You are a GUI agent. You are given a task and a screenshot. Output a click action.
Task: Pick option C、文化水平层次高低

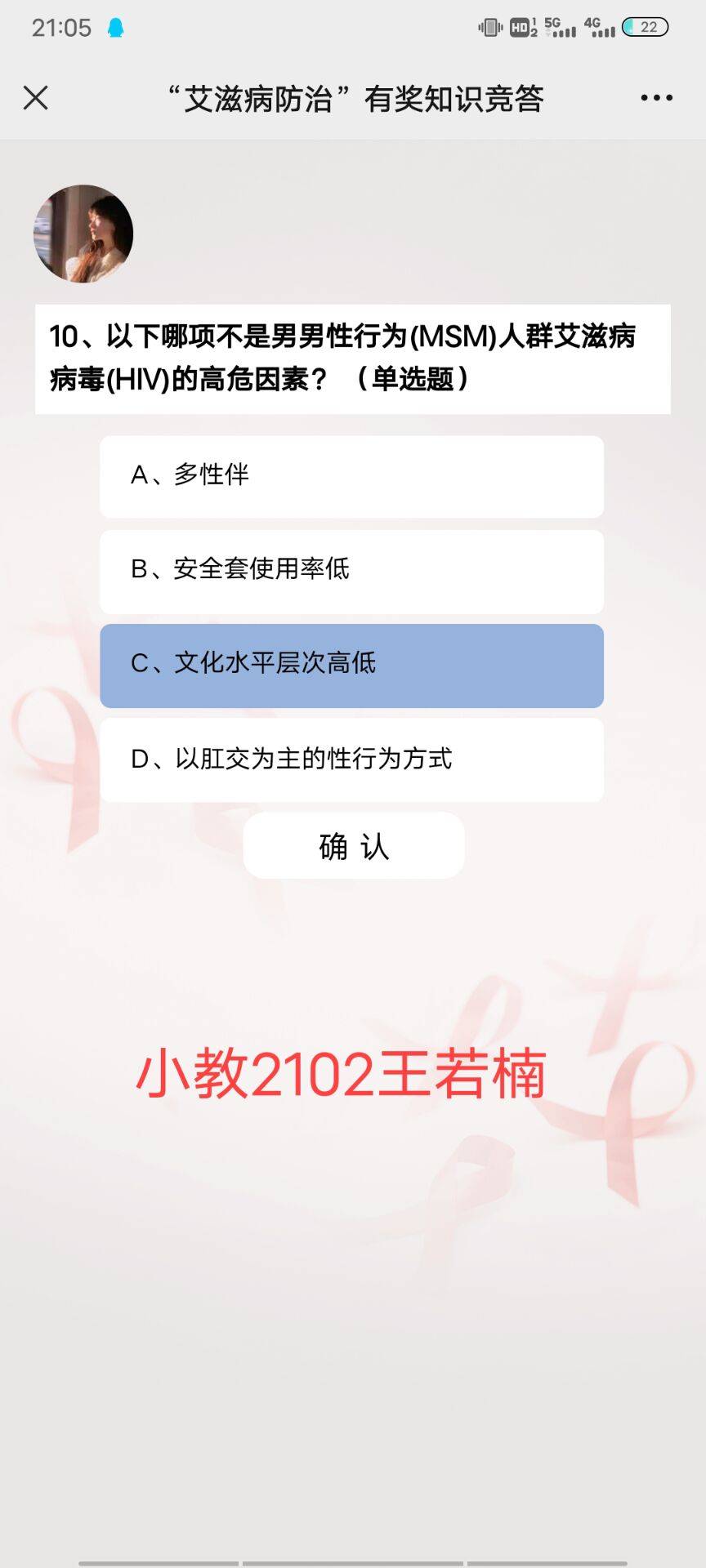pyautogui.click(x=351, y=665)
